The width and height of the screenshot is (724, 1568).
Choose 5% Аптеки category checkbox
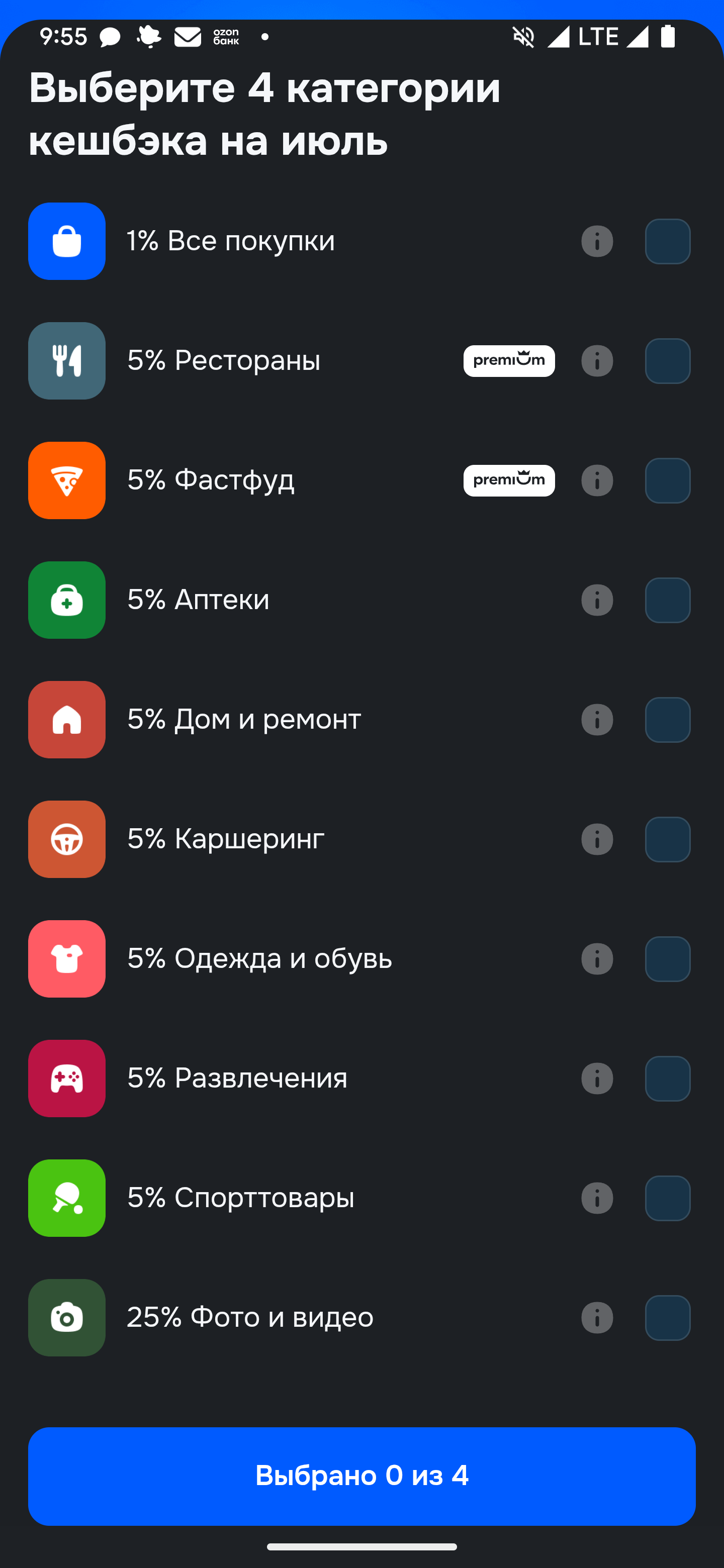(667, 600)
